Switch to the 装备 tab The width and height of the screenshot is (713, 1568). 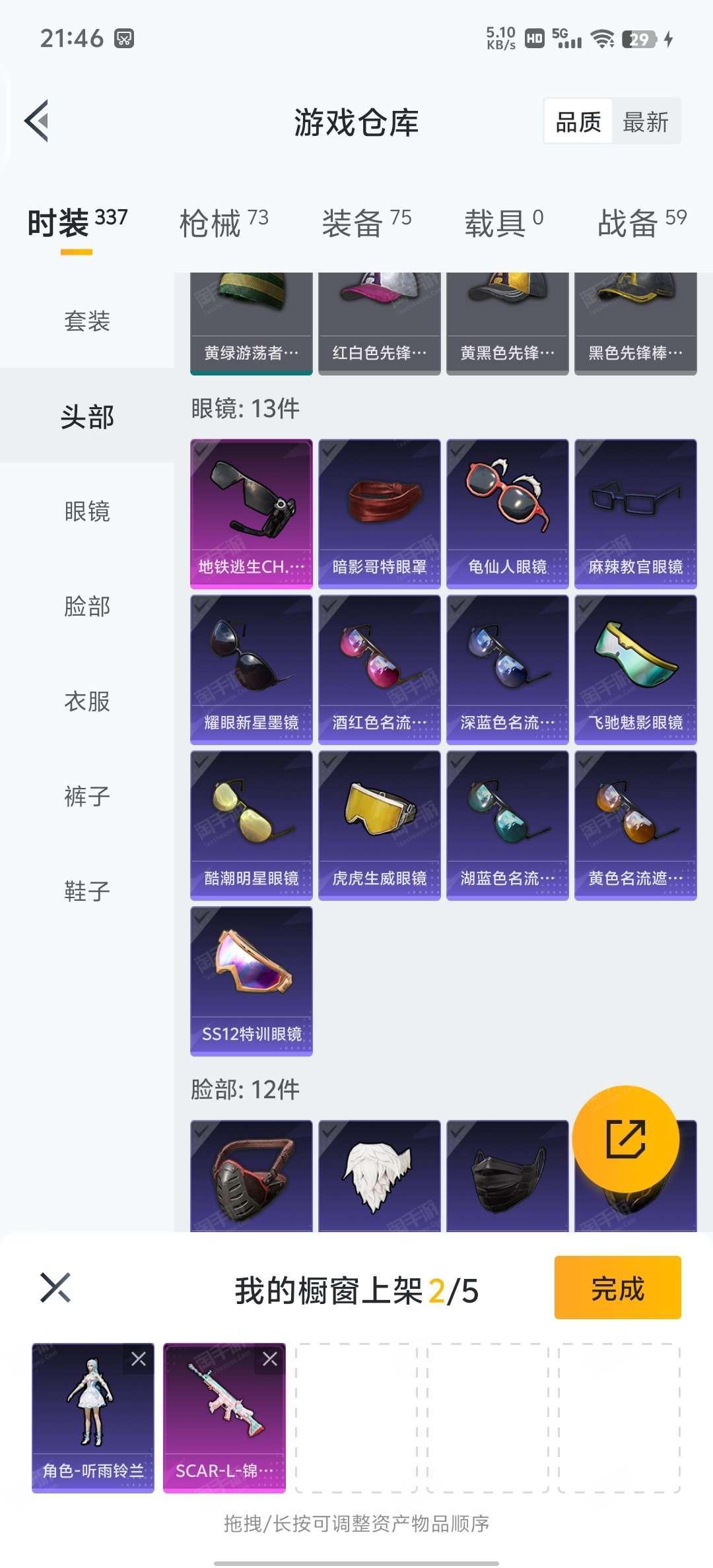coord(366,222)
